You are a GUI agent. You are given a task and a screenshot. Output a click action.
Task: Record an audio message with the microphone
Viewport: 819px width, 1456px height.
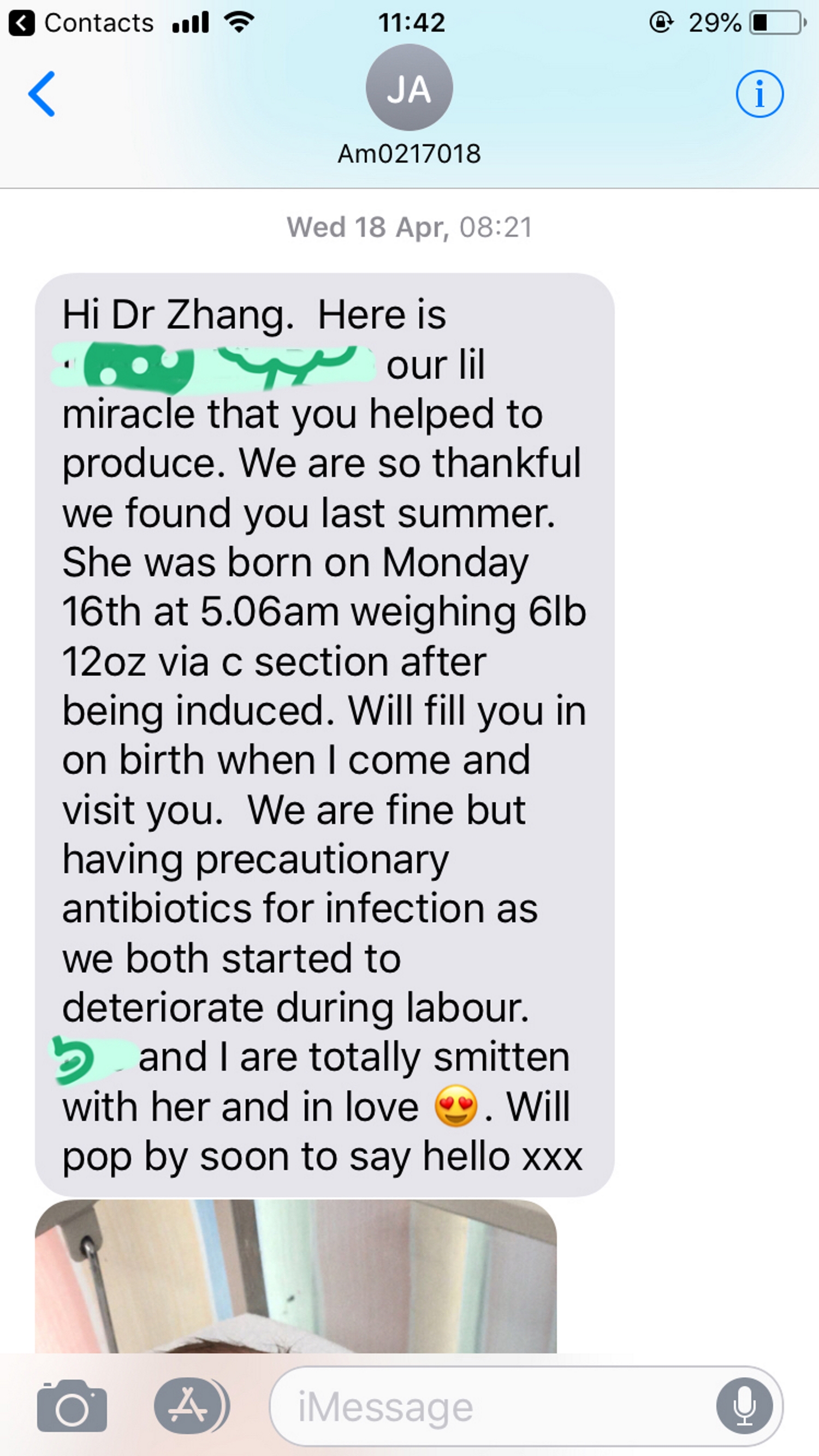click(x=744, y=1406)
